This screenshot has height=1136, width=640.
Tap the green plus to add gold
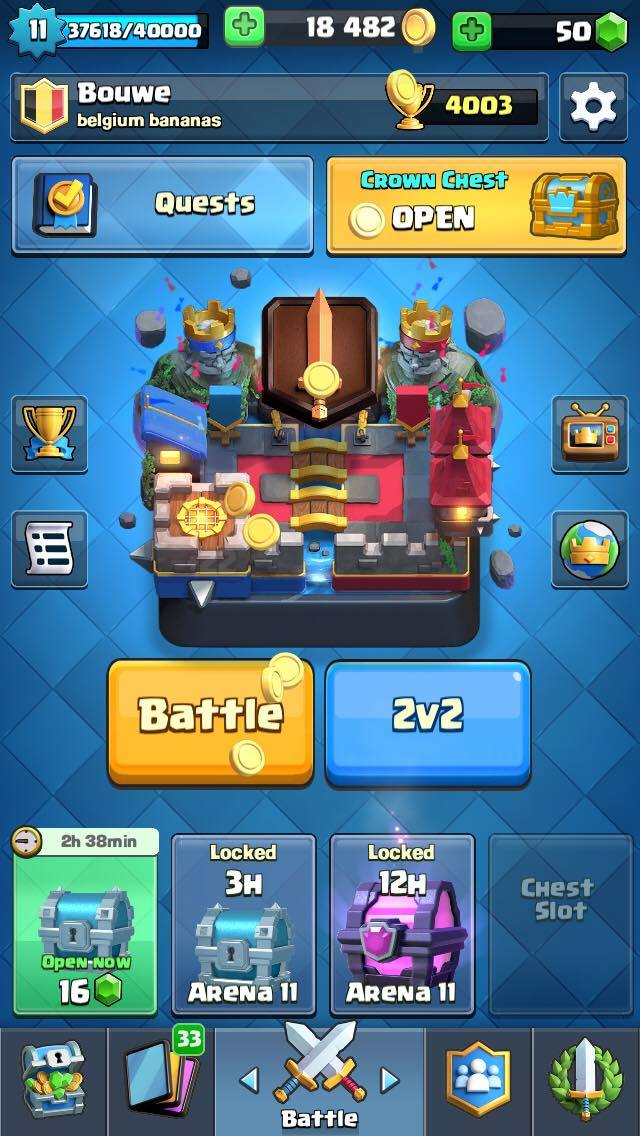[x=244, y=28]
